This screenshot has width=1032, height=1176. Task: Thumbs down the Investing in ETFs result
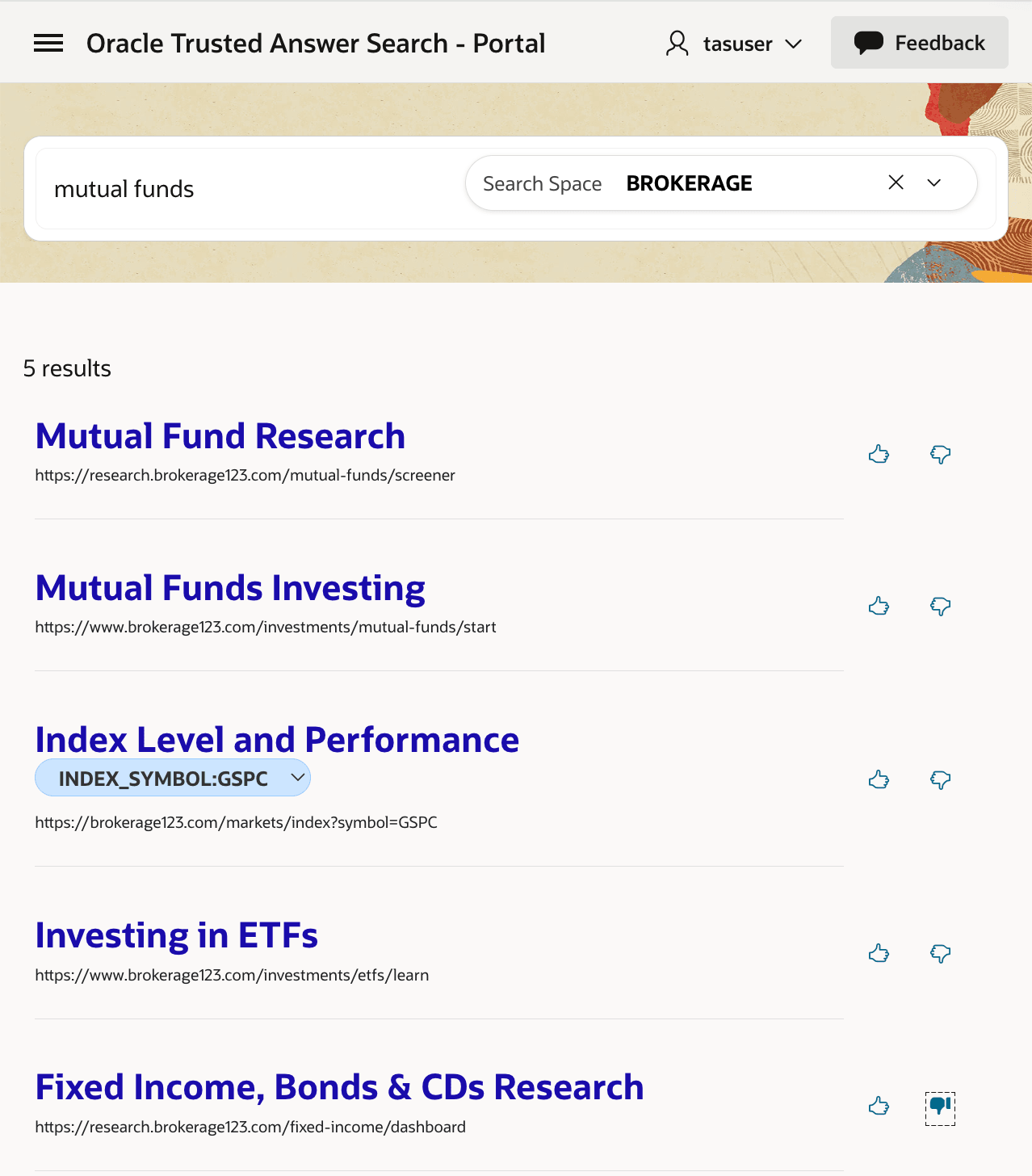click(x=939, y=953)
